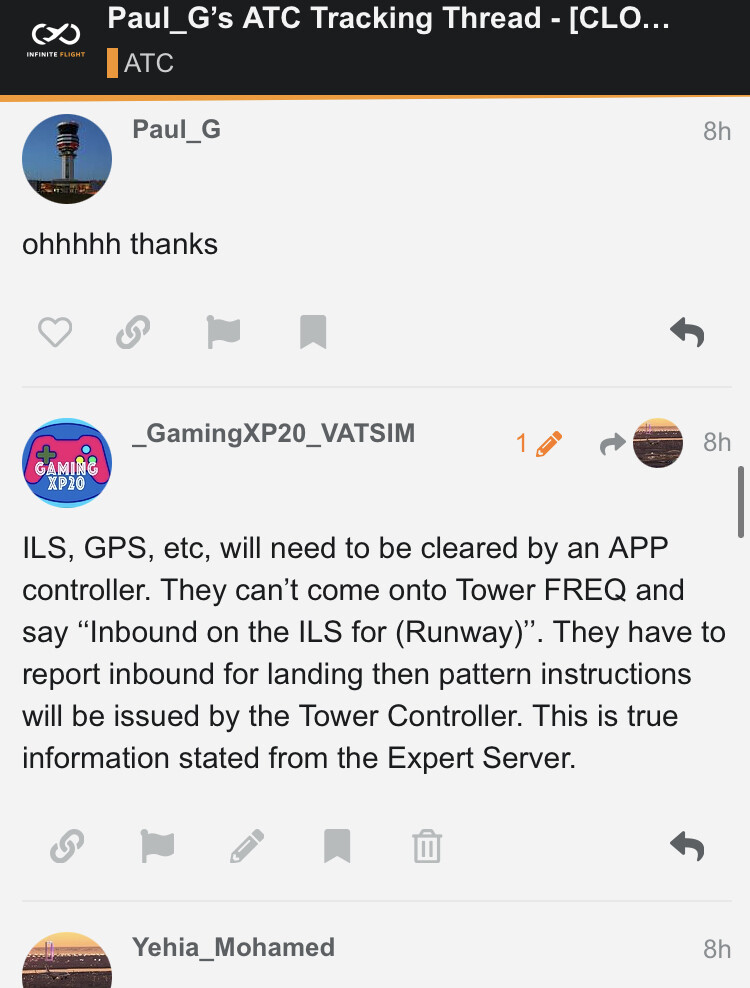This screenshot has width=750, height=988.
Task: Show the post _GamingXP20_VATSIM replied to
Action: 642,443
